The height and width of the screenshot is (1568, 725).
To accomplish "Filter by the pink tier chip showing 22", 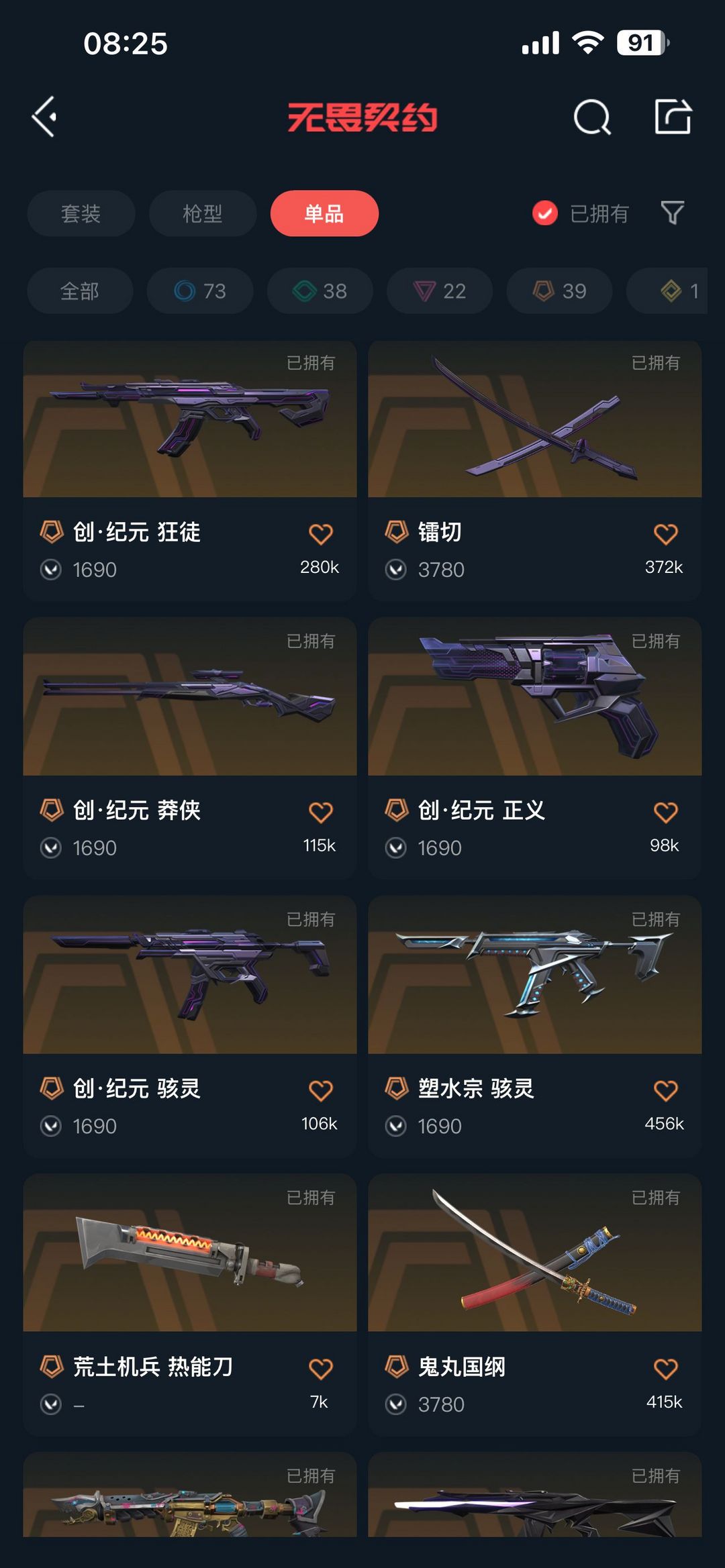I will tap(440, 291).
